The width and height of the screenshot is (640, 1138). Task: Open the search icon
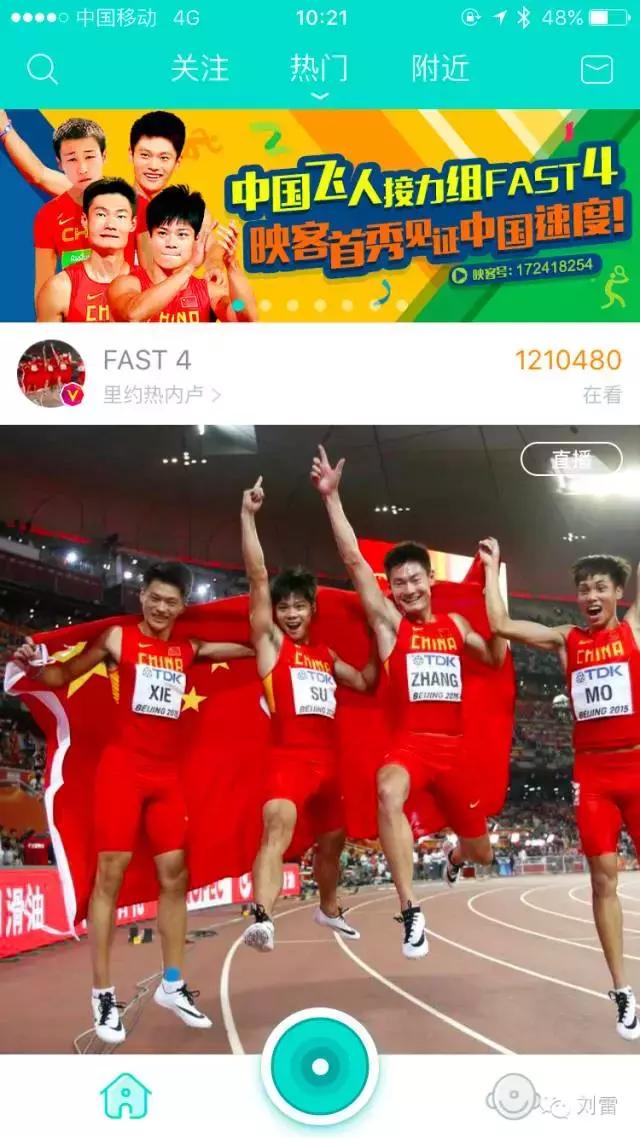42,69
